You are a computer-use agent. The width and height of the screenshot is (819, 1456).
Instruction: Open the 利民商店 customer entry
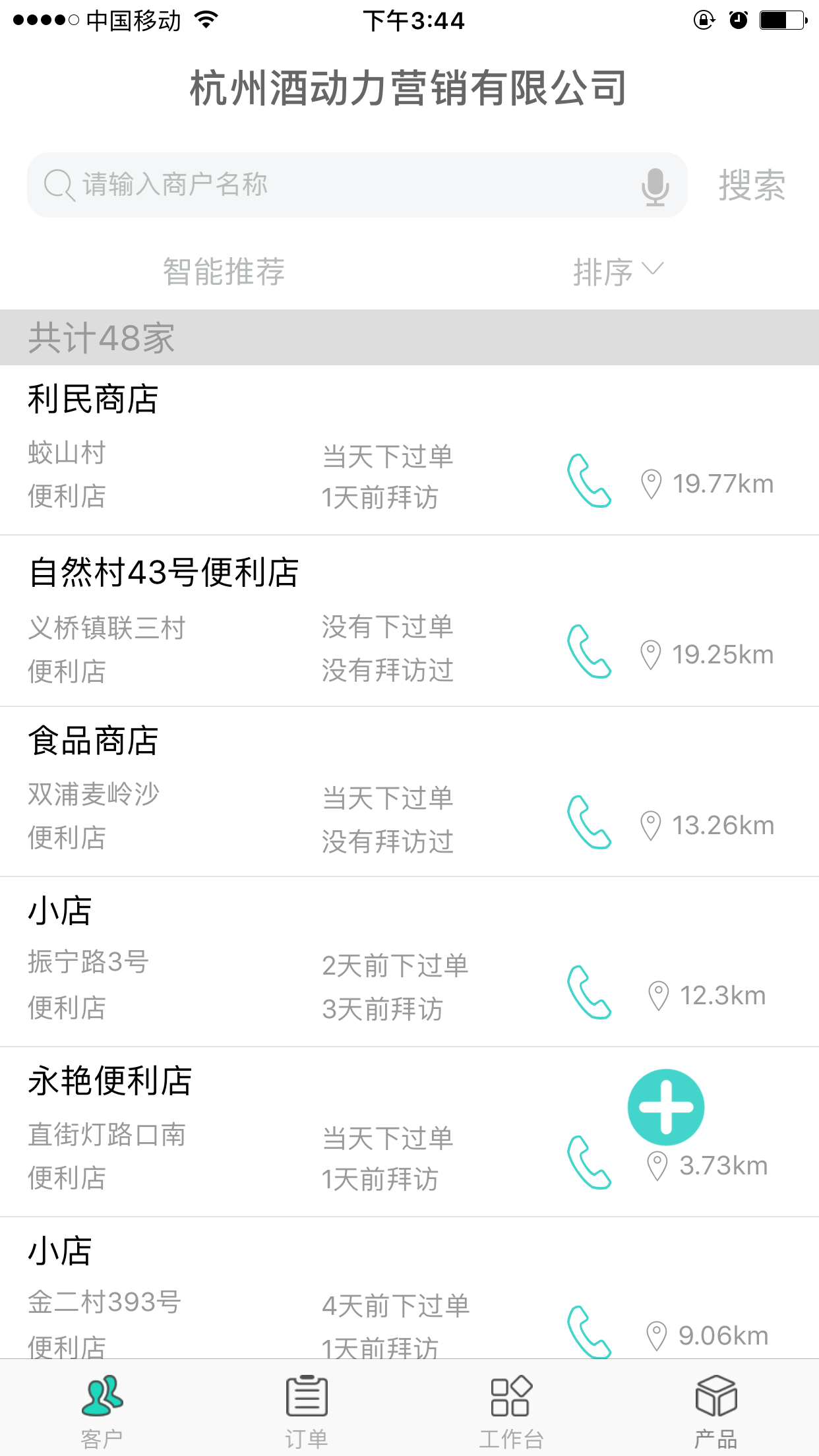click(x=409, y=450)
